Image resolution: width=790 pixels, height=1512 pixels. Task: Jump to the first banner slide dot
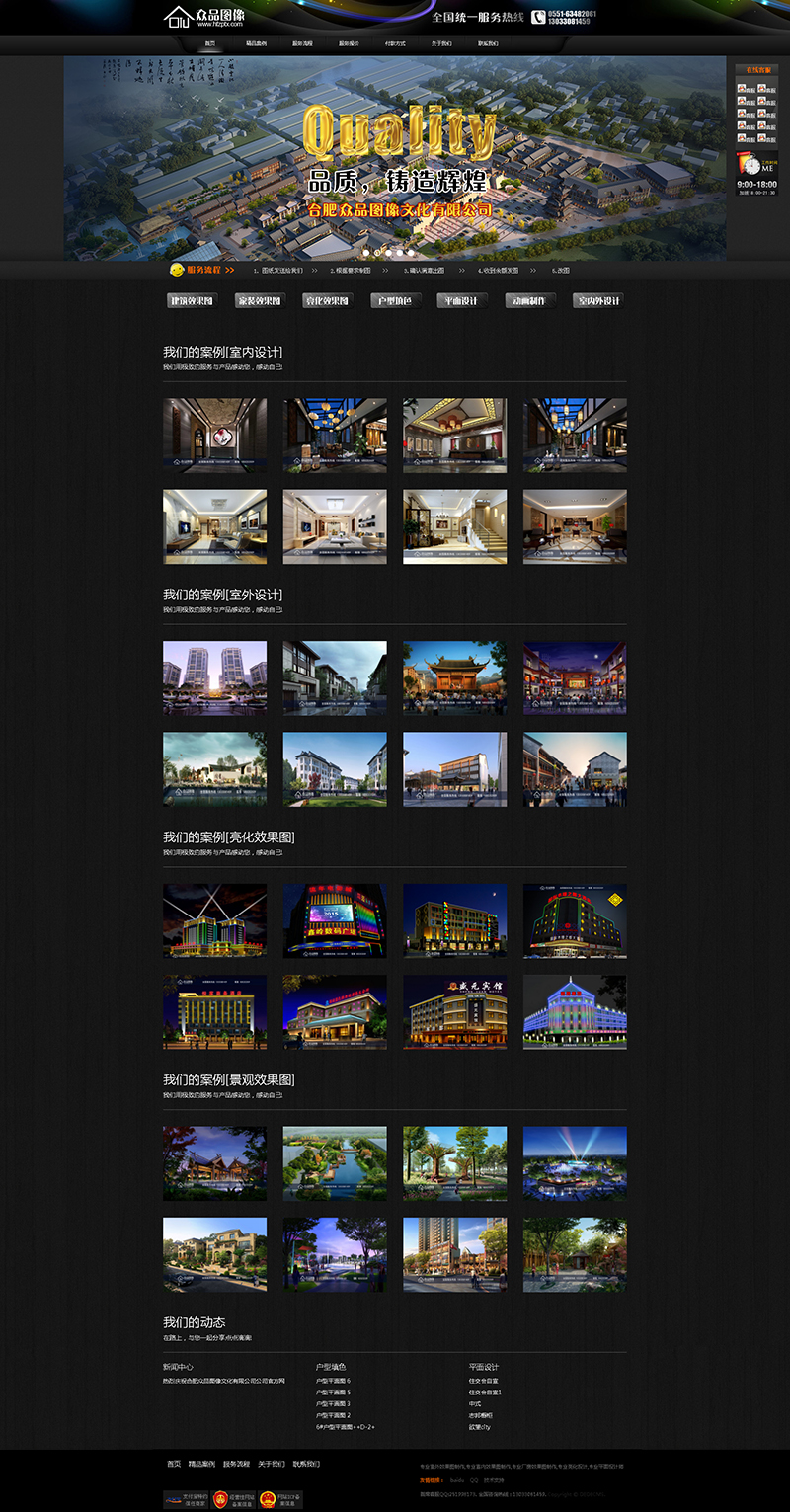pos(364,253)
